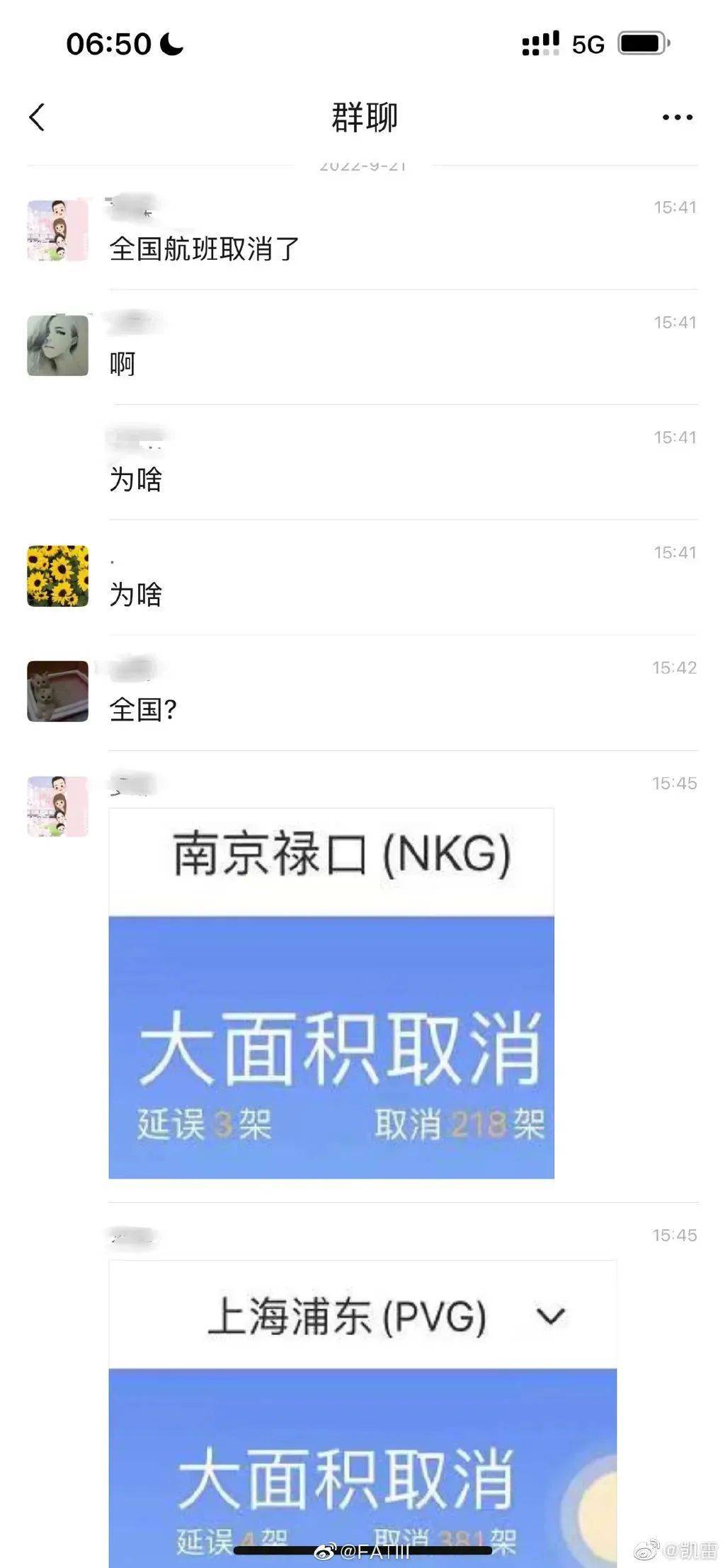Open the message 全国?
Image resolution: width=725 pixels, height=1568 pixels.
pos(143,709)
